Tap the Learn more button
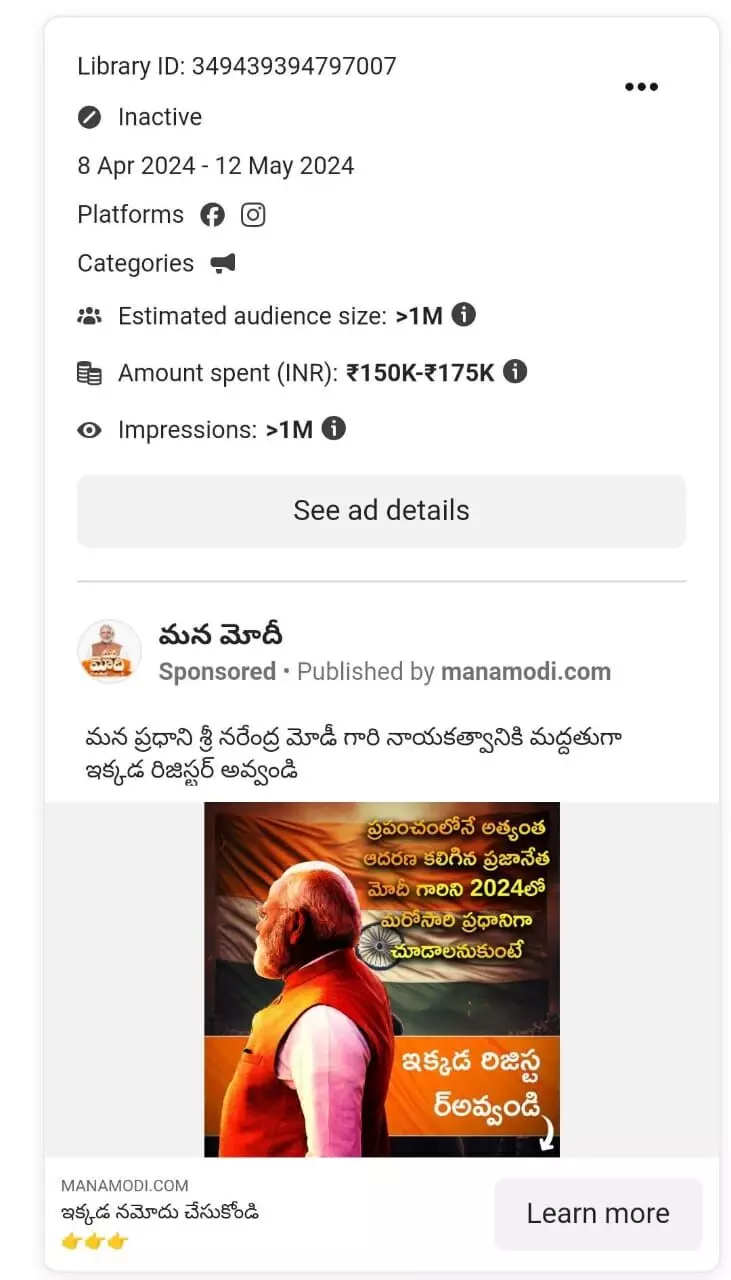Screen dimensions: 731x1280 pyautogui.click(x=597, y=1213)
